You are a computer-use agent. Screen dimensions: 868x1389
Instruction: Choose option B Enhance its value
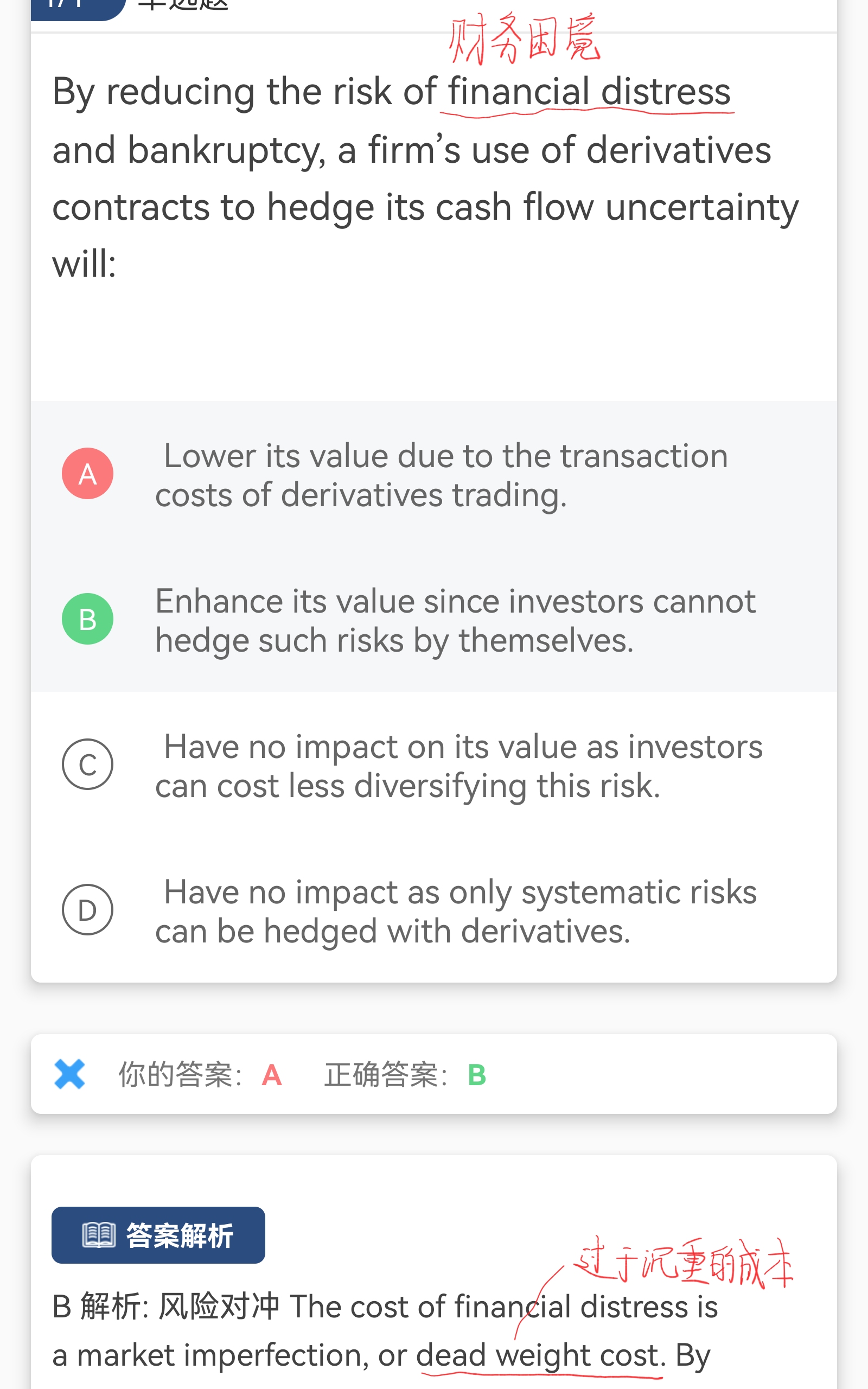tap(87, 619)
